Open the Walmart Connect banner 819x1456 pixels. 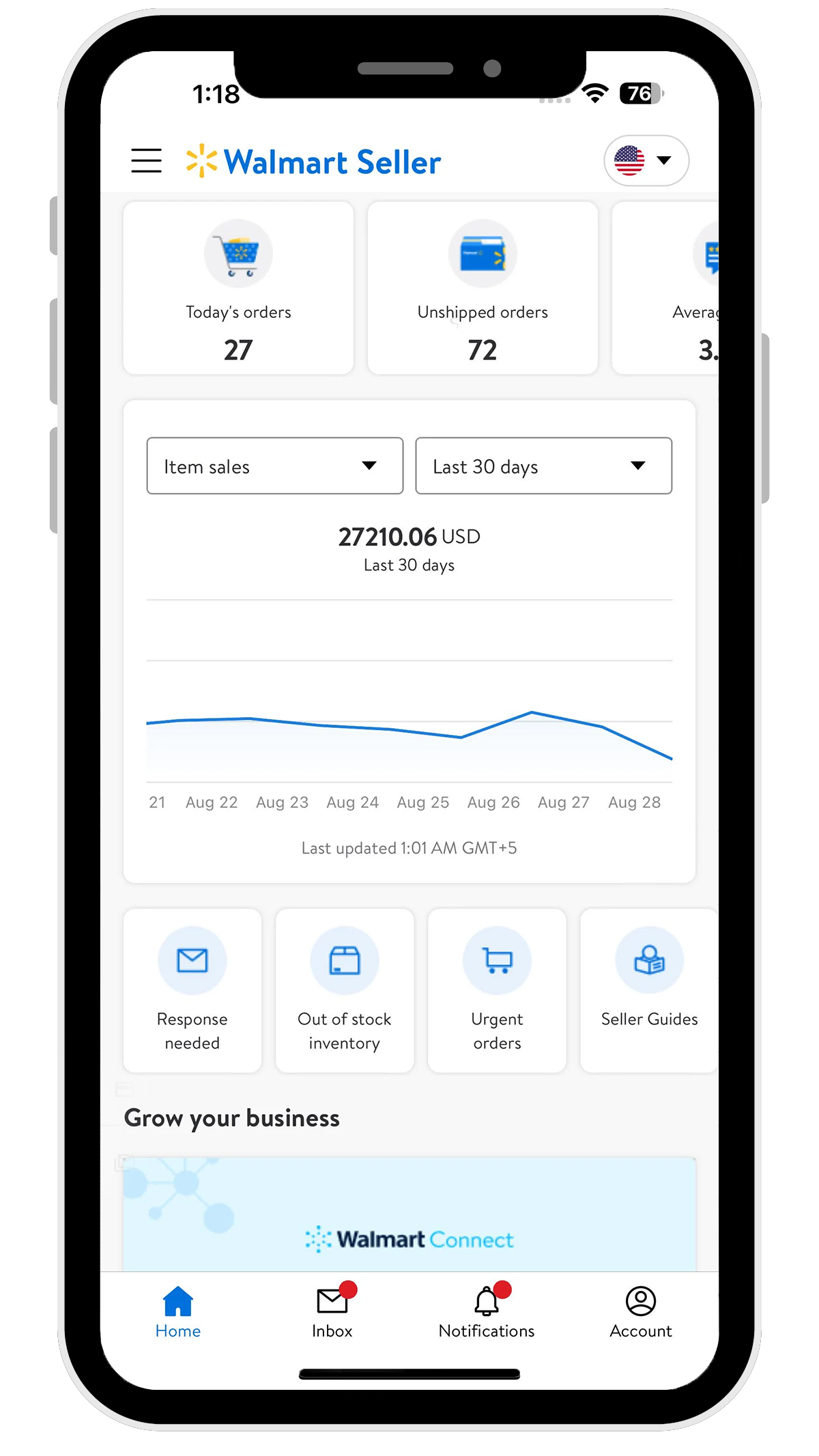pos(409,1214)
